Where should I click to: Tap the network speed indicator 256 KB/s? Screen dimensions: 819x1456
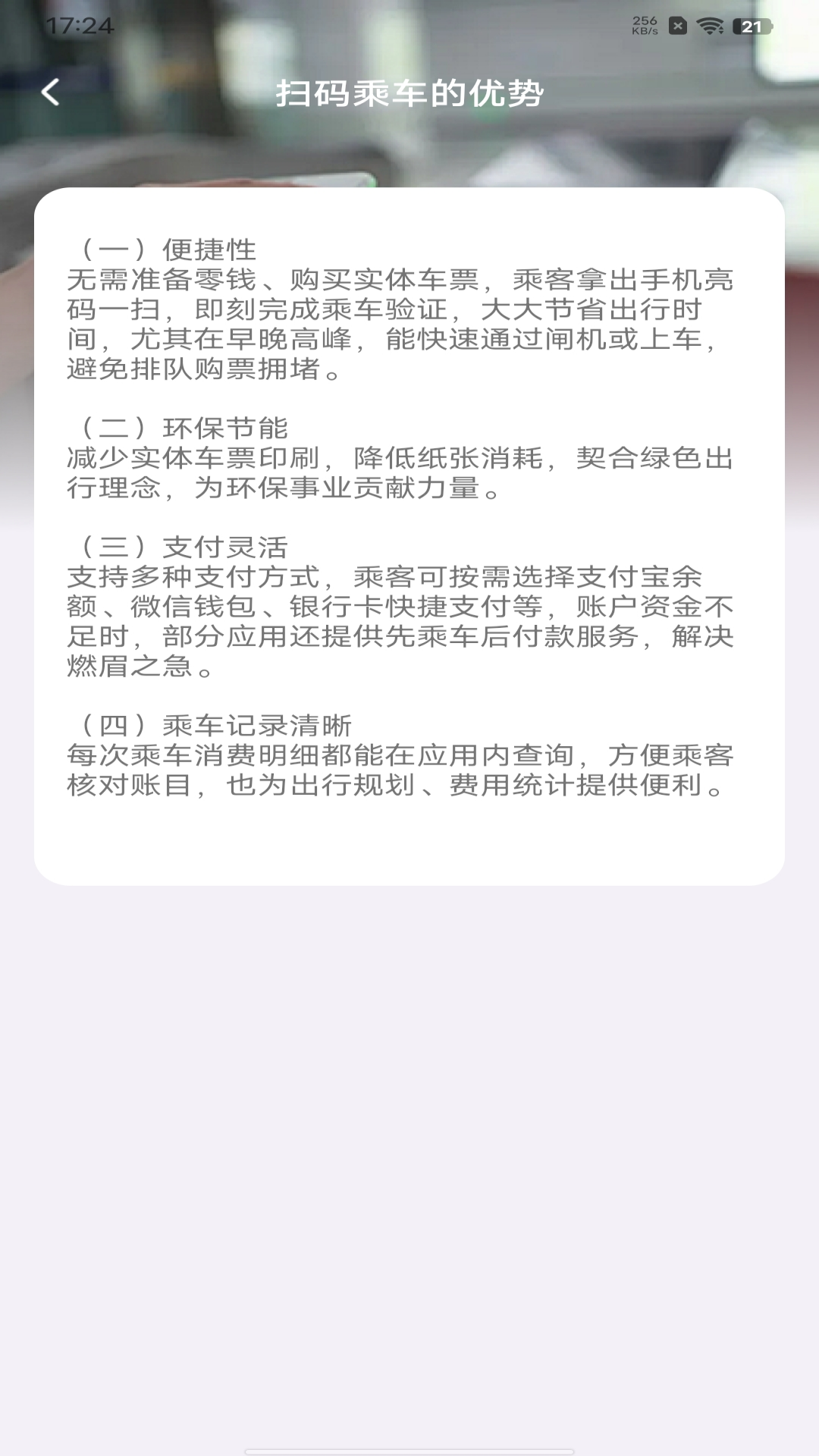point(644,24)
